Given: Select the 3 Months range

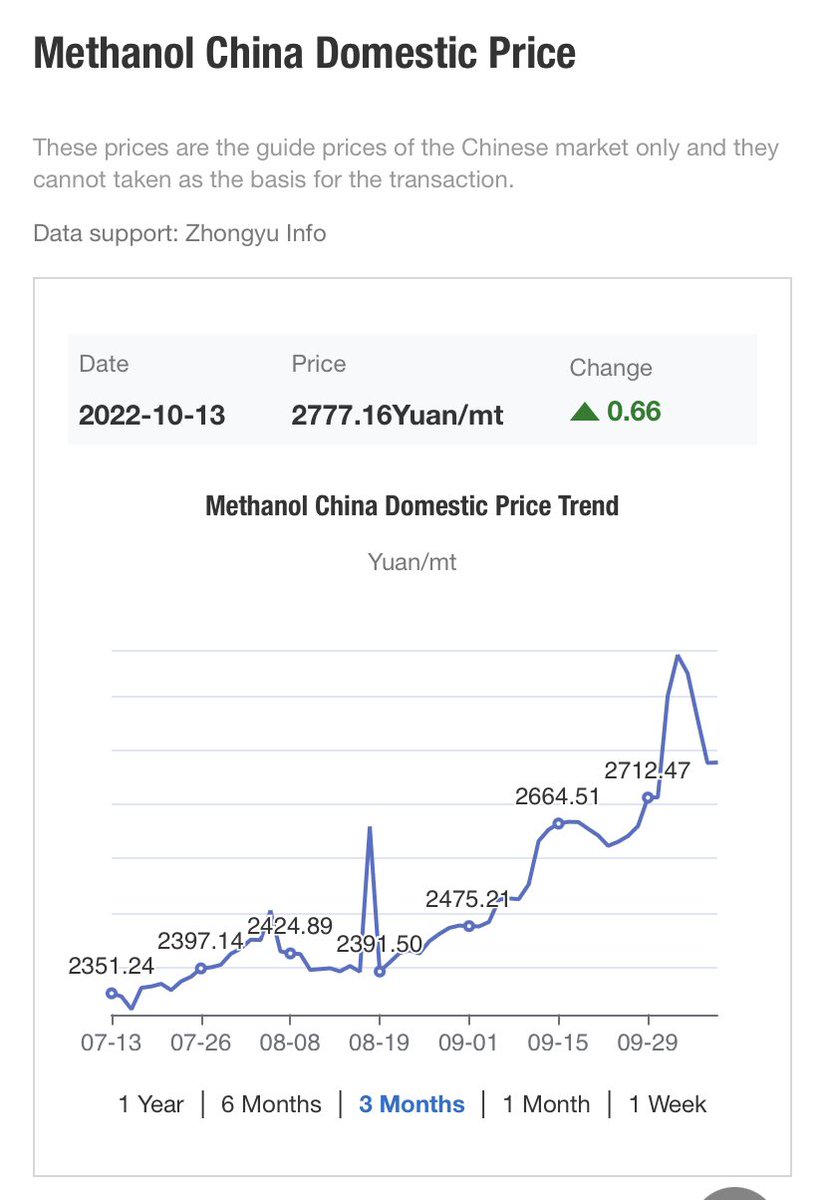Looking at the screenshot, I should pyautogui.click(x=412, y=1104).
